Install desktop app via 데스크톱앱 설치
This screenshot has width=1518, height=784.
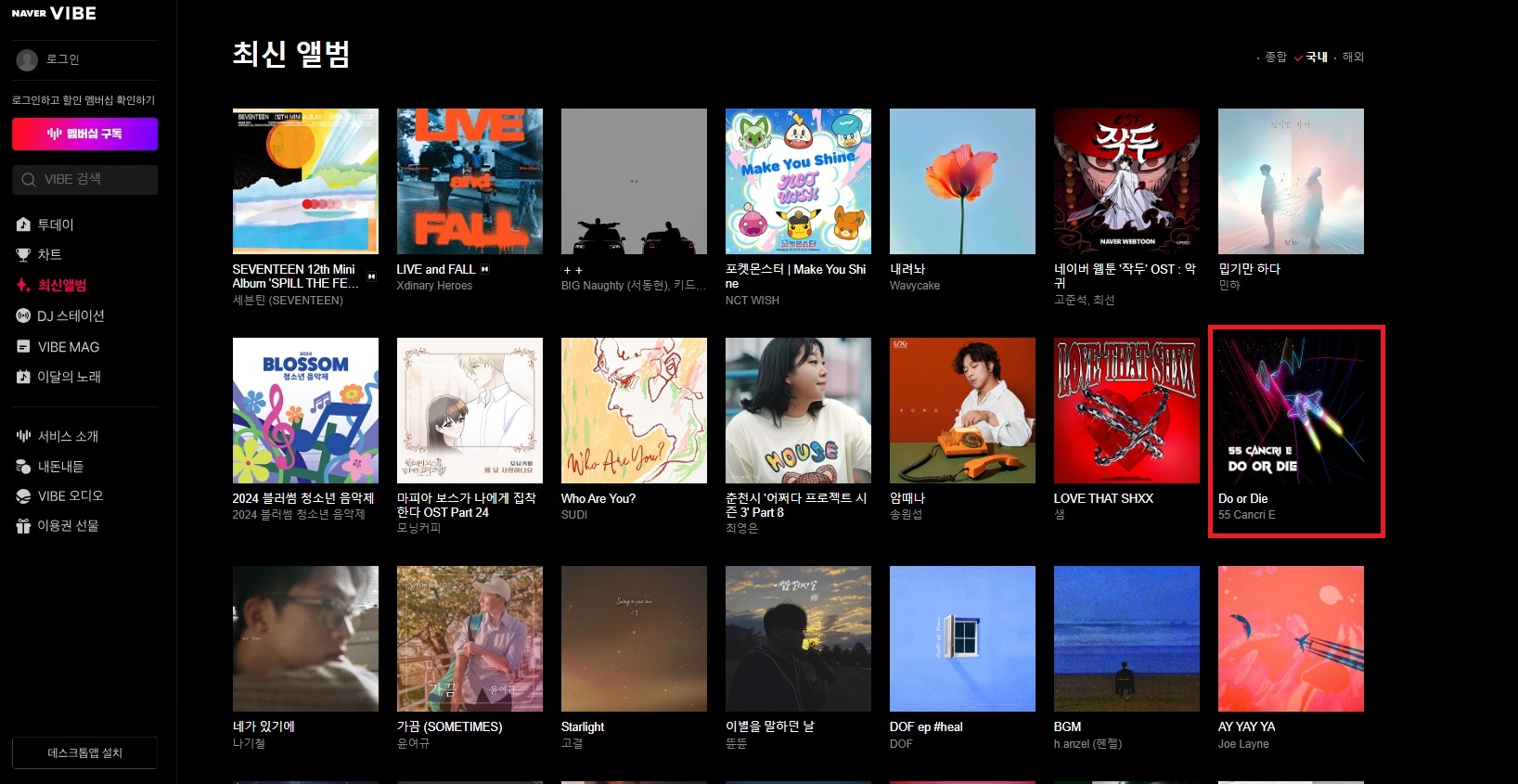[84, 752]
